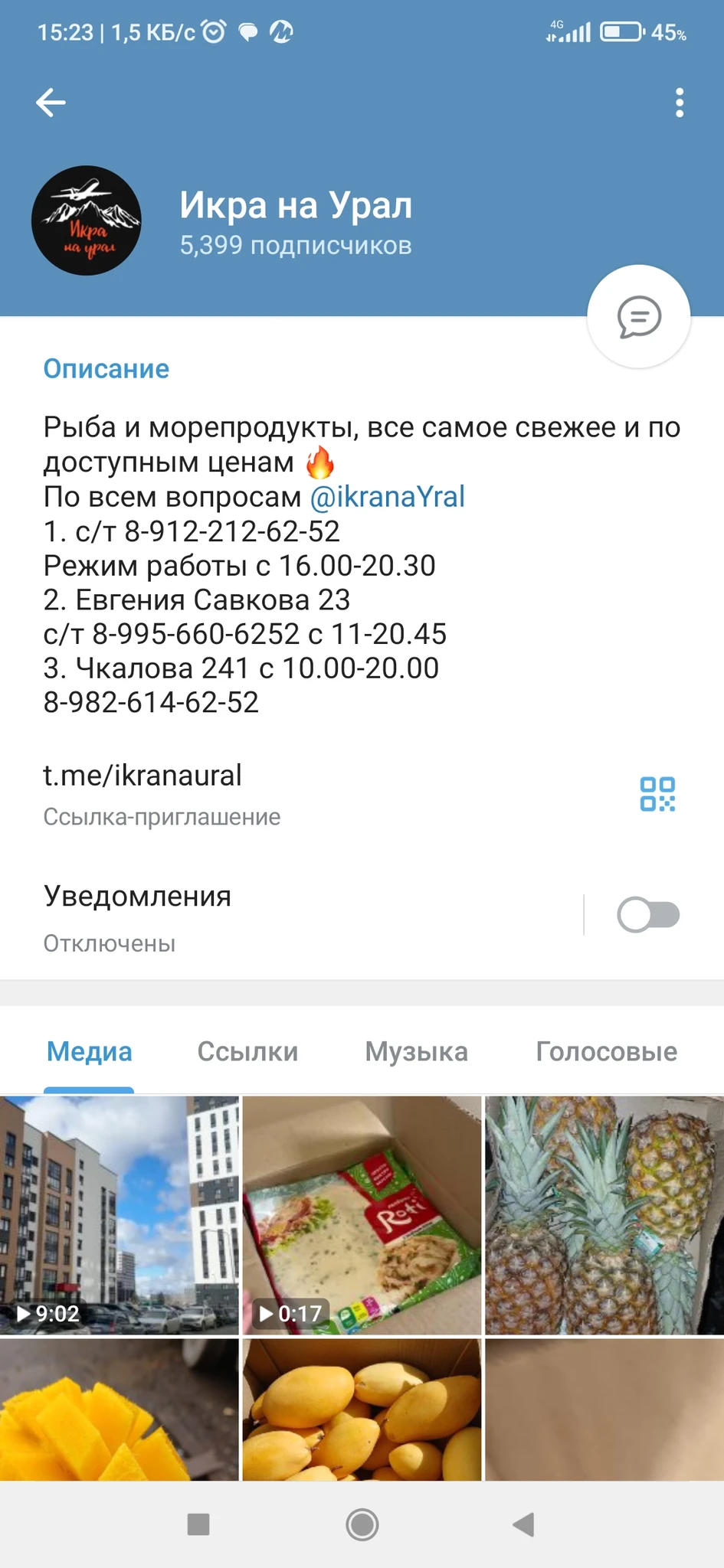Switch to the Голосовые tab
Screen dimensions: 724x1568
pos(606,1051)
